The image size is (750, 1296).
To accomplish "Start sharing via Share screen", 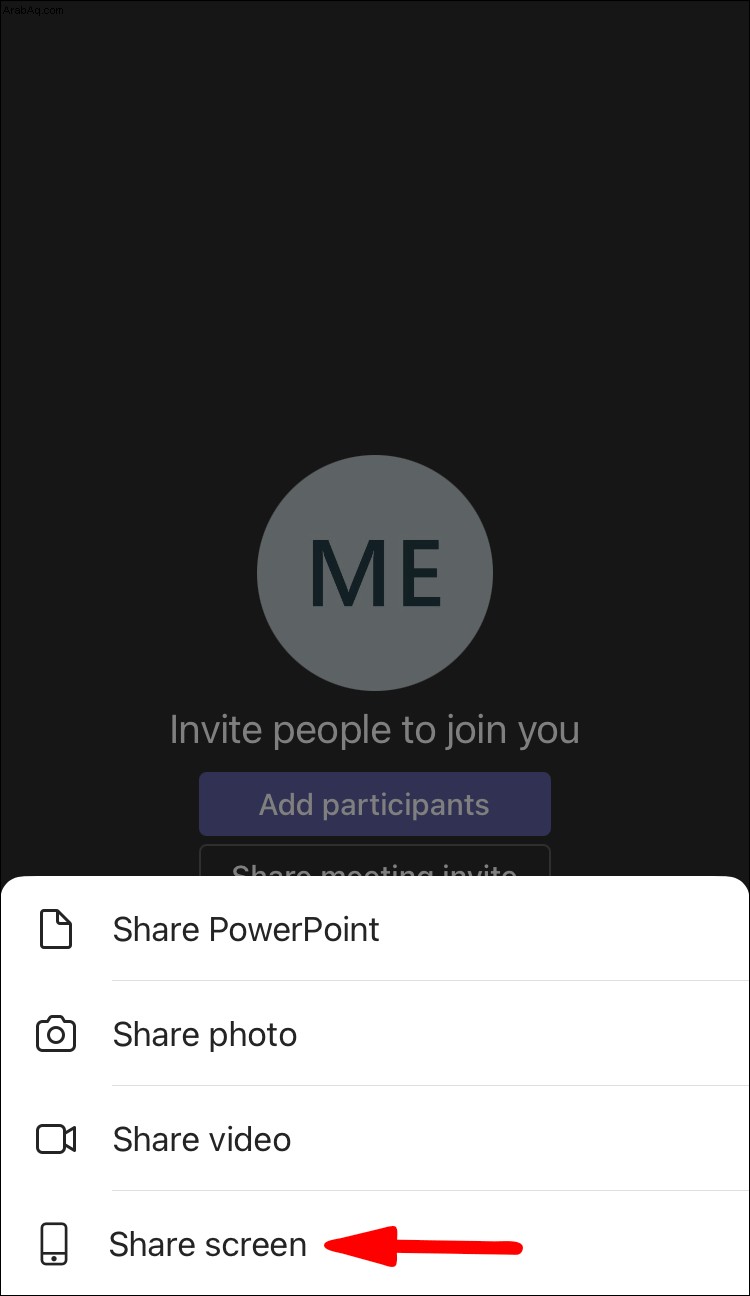I will 375,1244.
